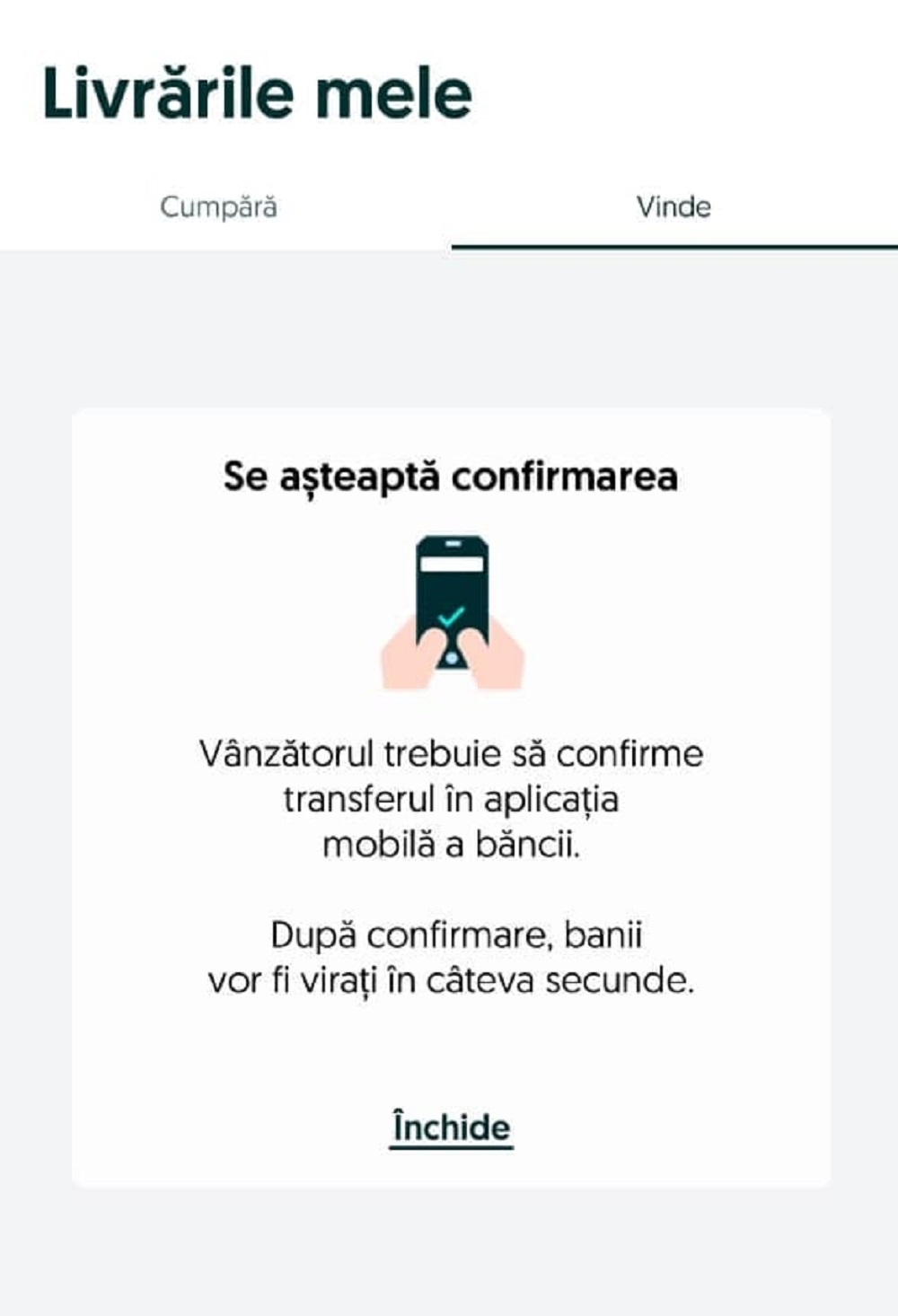Select the Vinde tab
The height and width of the screenshot is (1316, 898).
click(673, 207)
